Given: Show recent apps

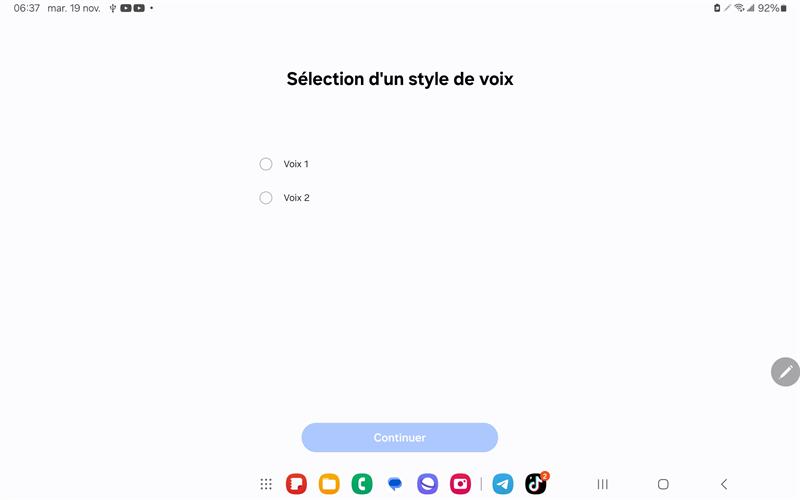Looking at the screenshot, I should 602,484.
